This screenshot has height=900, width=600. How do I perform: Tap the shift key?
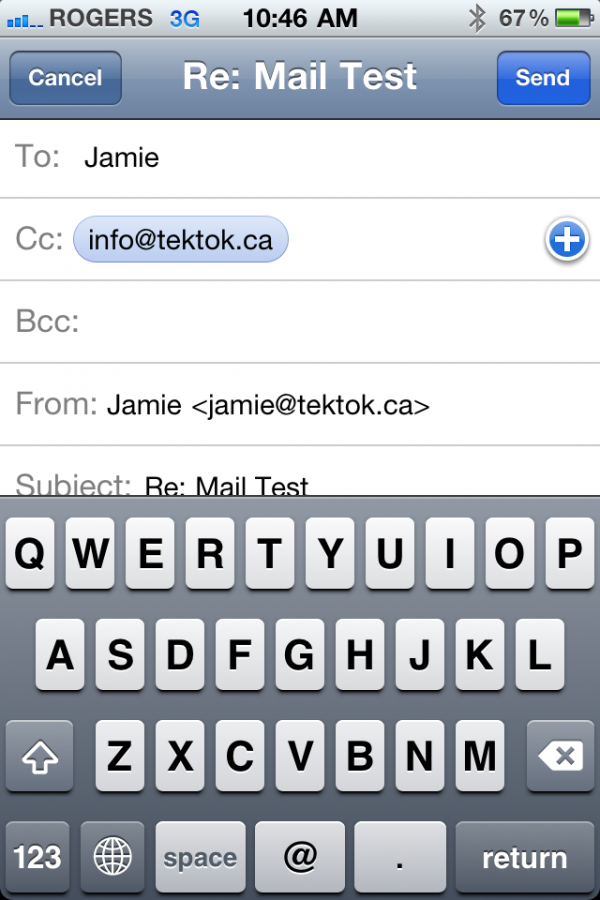tap(39, 757)
